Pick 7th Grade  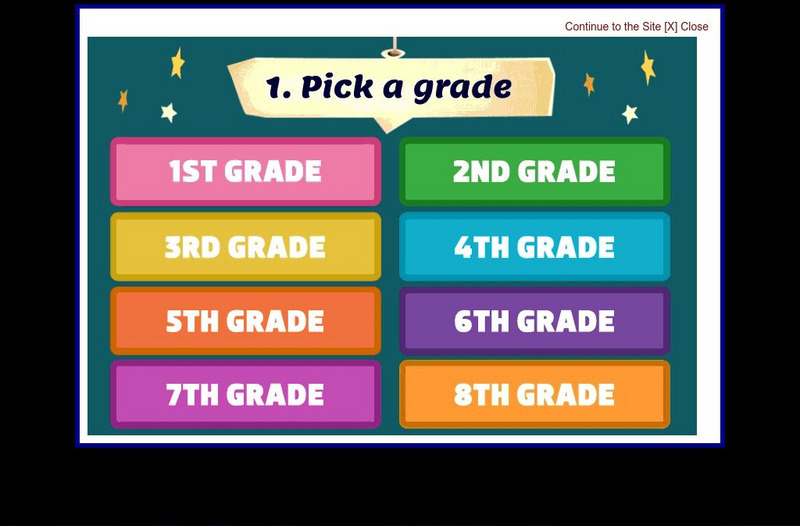pyautogui.click(x=245, y=395)
